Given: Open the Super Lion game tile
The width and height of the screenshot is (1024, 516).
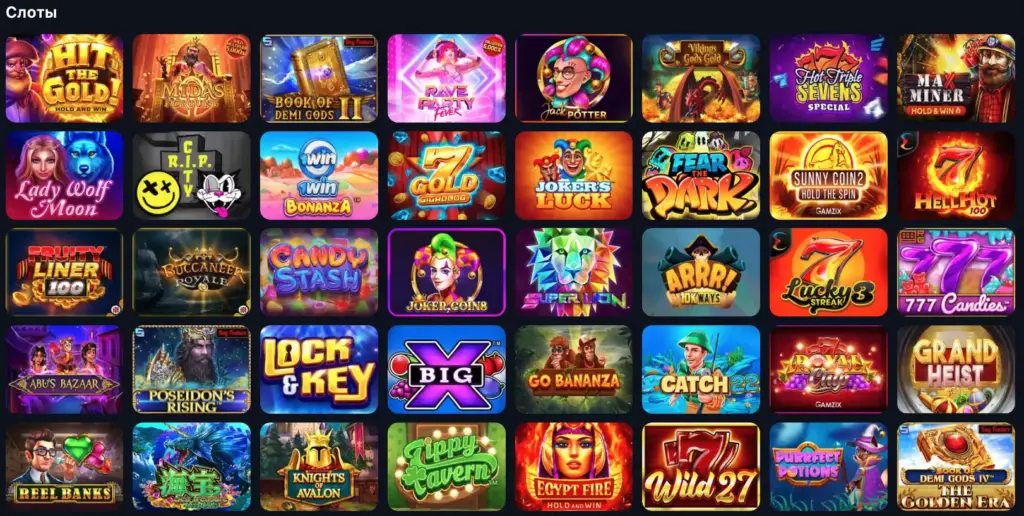Looking at the screenshot, I should tap(574, 272).
